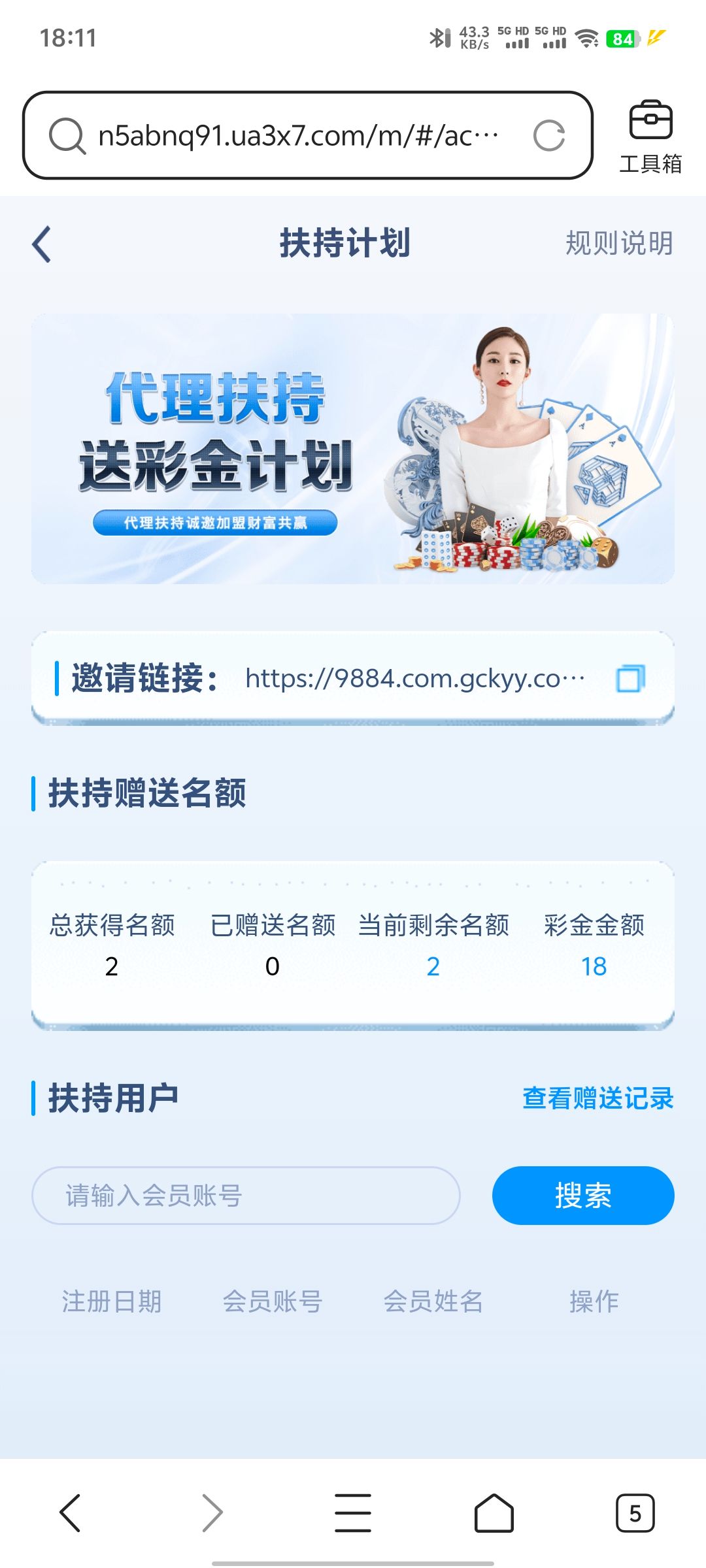Open the 工具箱 toolbox
This screenshot has width=706, height=1568.
coord(650,137)
